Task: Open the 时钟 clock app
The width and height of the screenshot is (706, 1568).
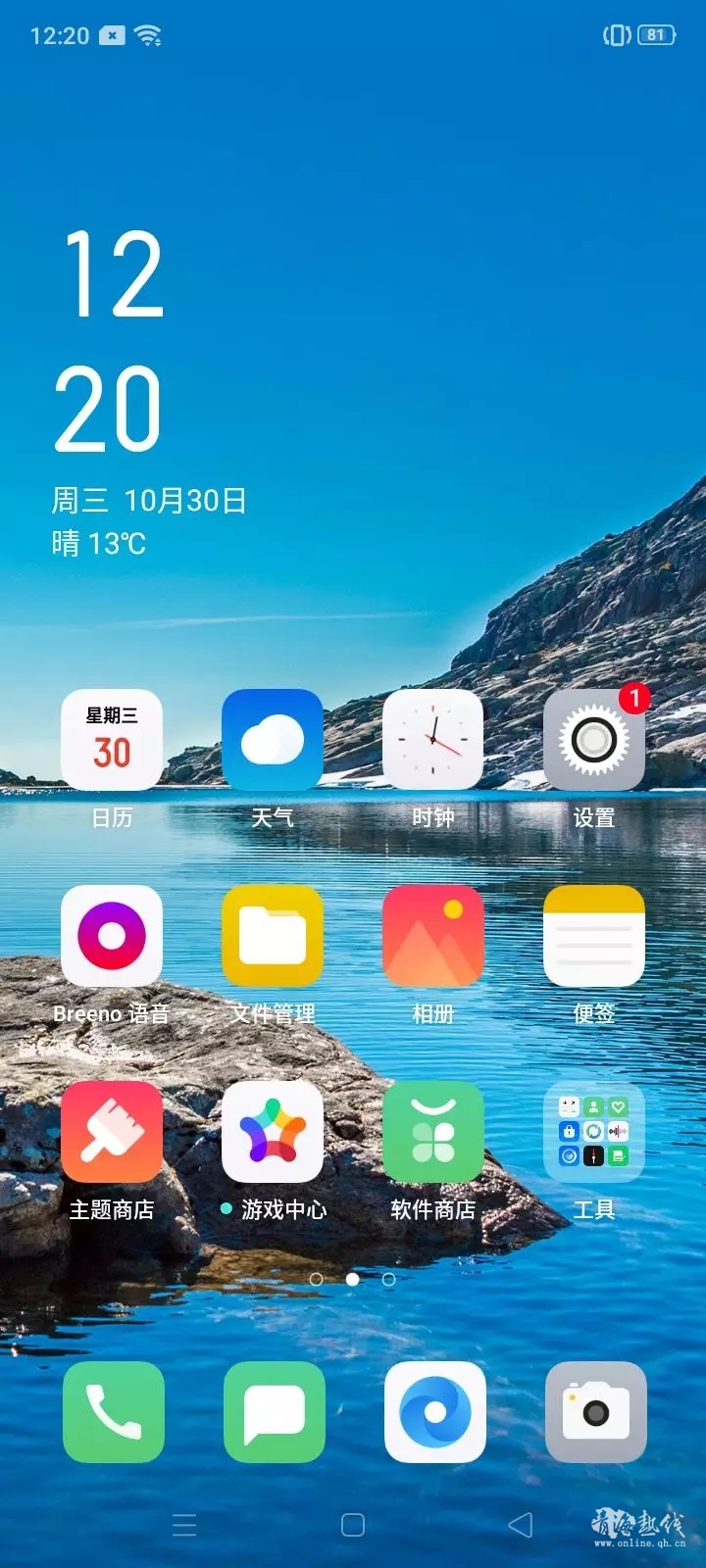Action: [x=432, y=741]
